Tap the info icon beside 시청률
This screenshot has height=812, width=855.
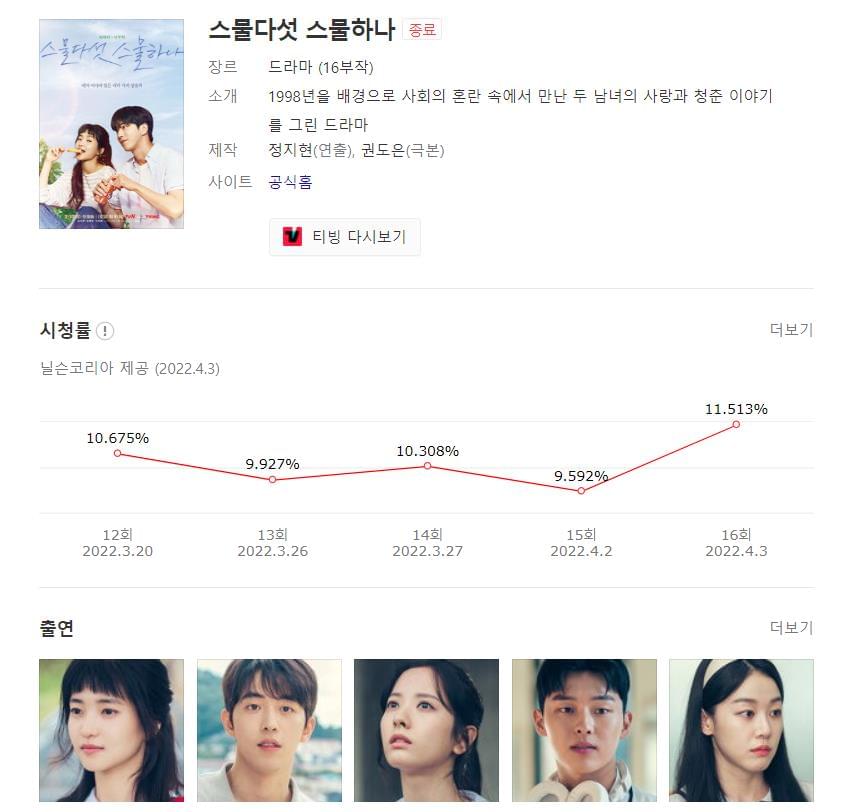(105, 331)
